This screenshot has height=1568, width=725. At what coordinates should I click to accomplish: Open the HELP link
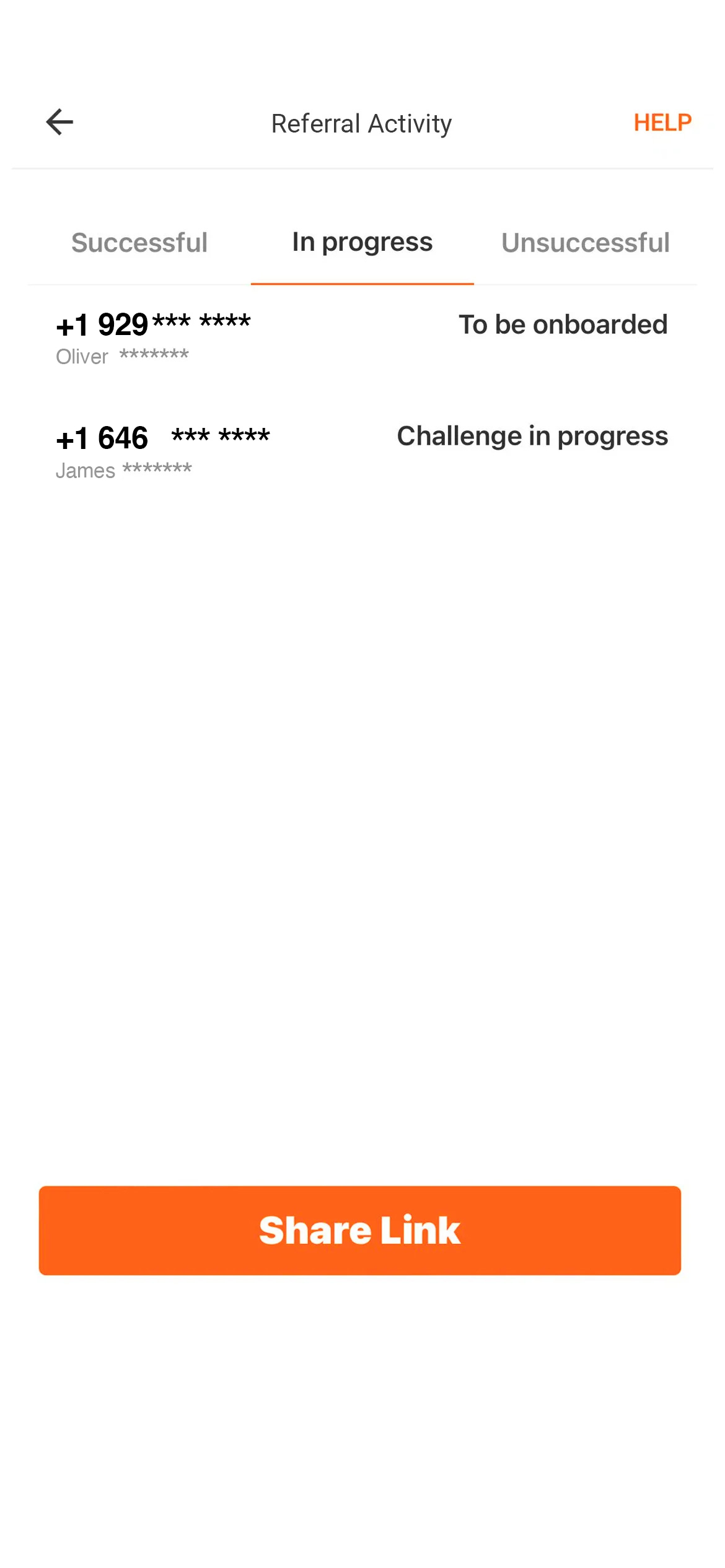point(662,123)
